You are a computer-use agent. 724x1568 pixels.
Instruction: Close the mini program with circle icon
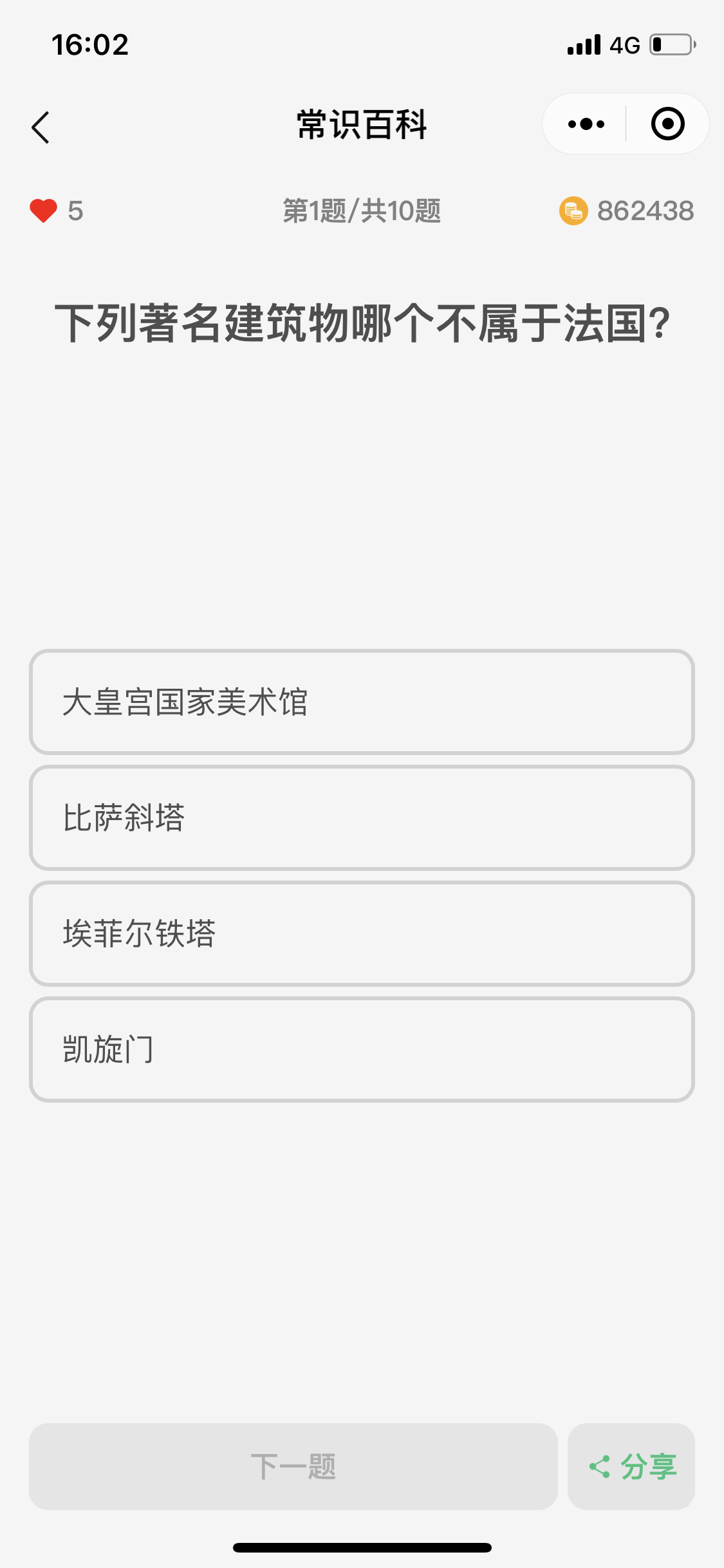pos(667,124)
